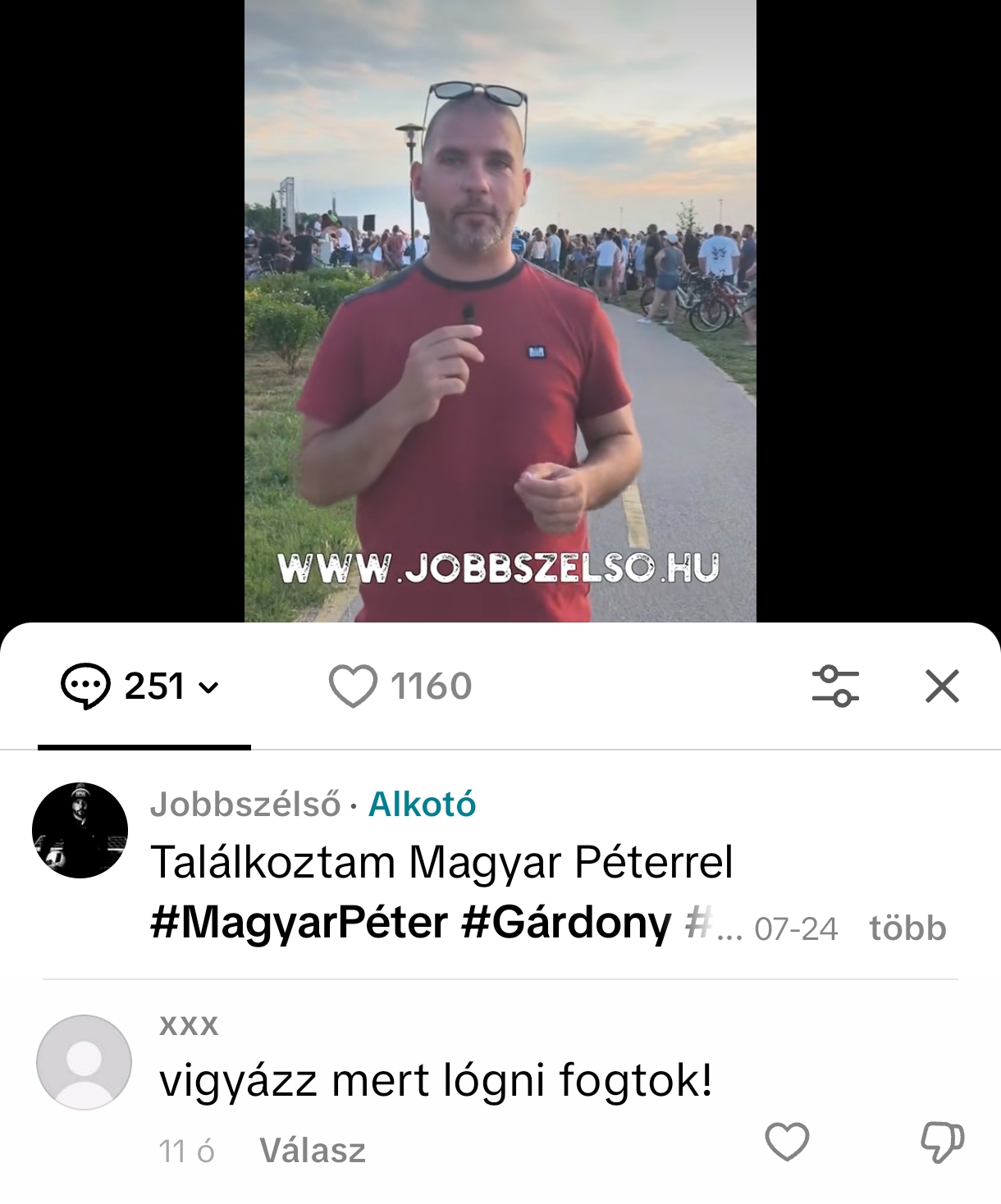This screenshot has width=1001, height=1204.
Task: Open xxx commenter's profile avatar
Action: (x=84, y=1062)
